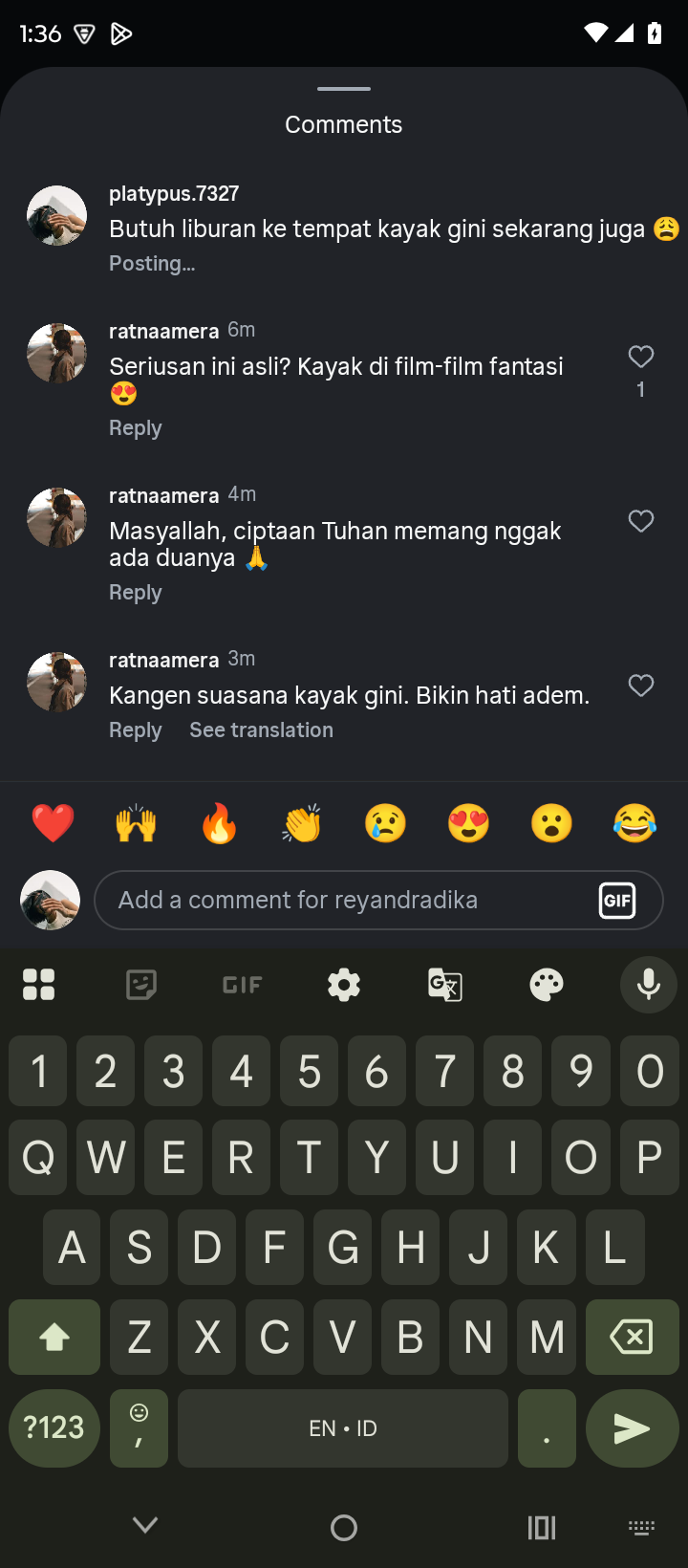Reply to the "Seriusan ini asli?" comment
Screen dimensions: 688x1568
pos(135,428)
